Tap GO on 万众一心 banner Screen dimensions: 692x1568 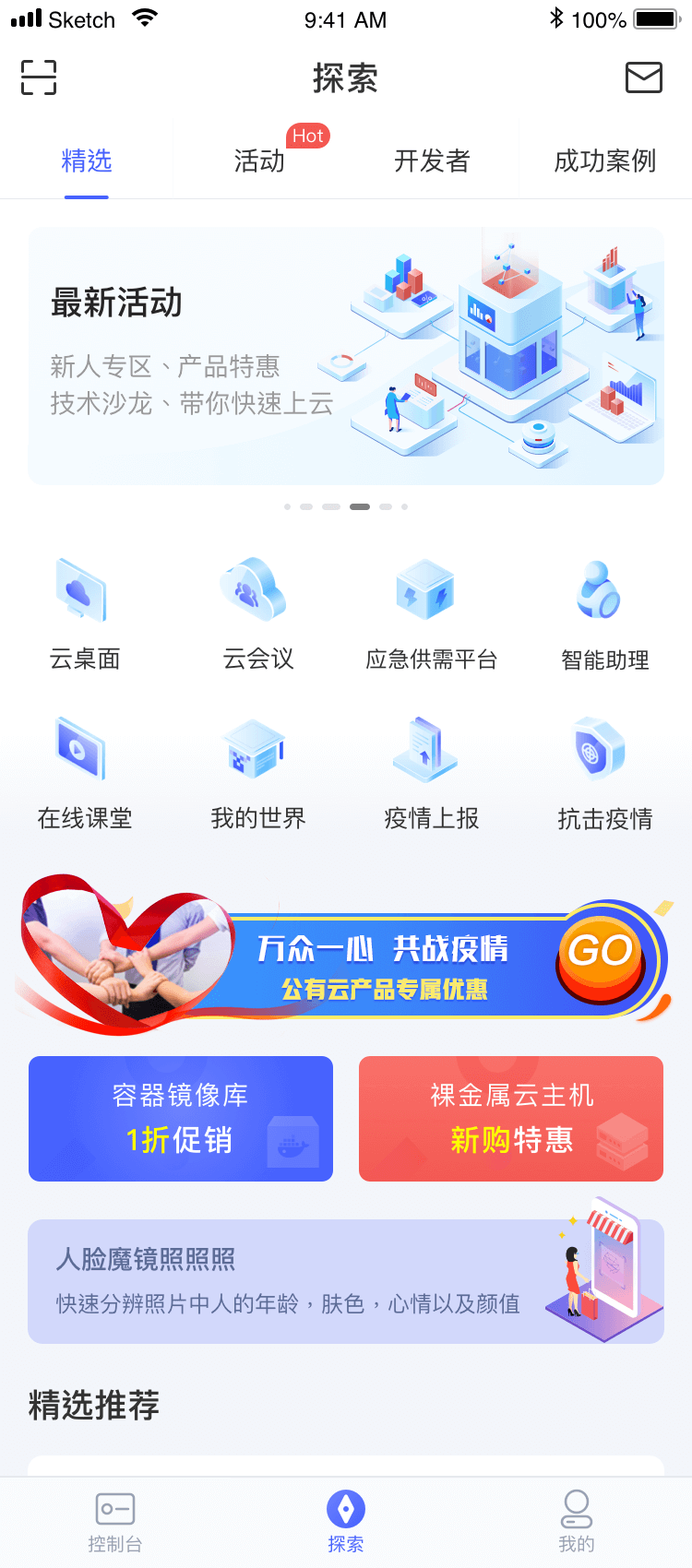[x=601, y=954]
